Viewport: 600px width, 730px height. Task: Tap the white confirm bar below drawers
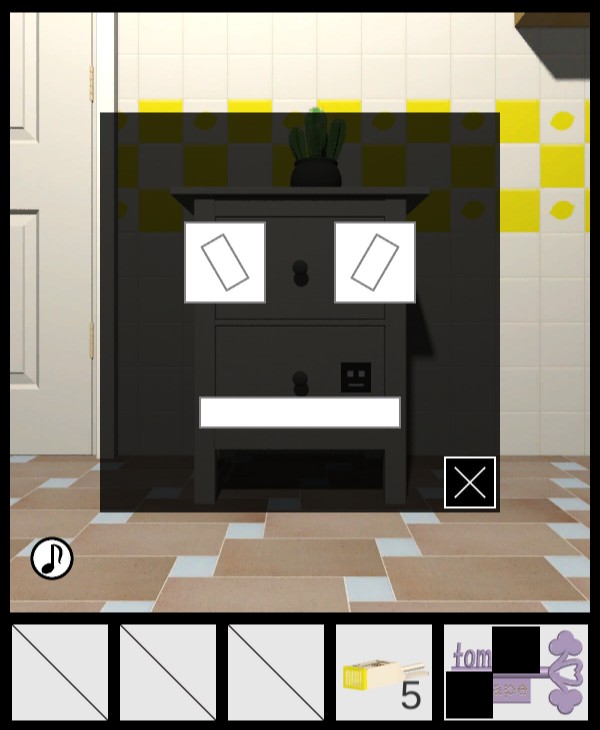tap(300, 412)
